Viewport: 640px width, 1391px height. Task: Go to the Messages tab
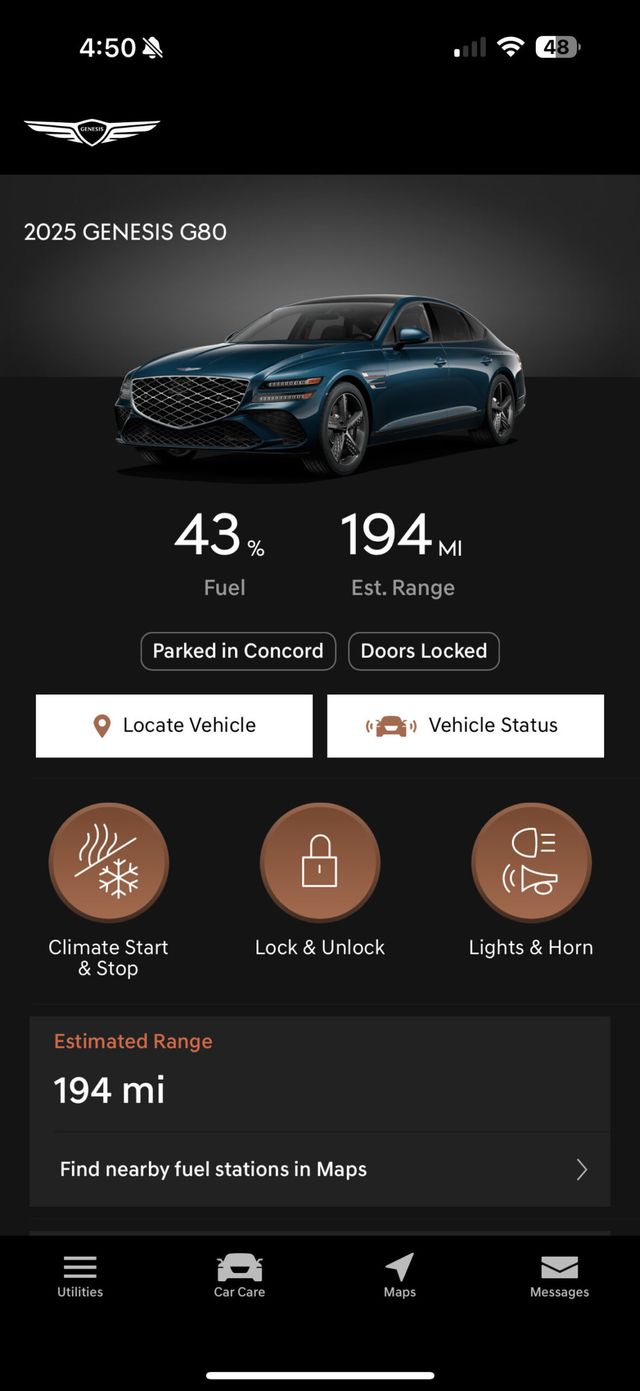pos(559,1275)
